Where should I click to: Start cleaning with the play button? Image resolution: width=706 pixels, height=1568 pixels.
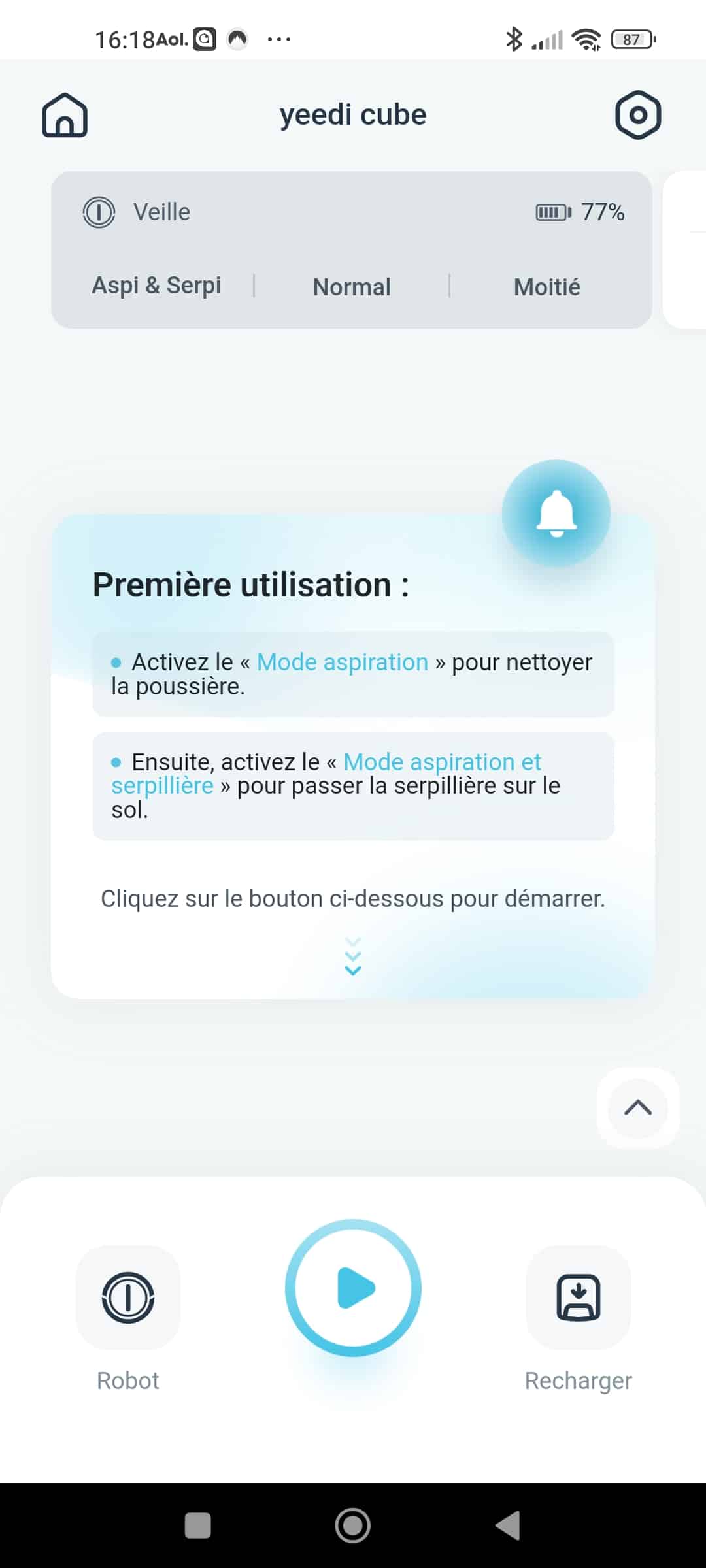[x=353, y=1288]
